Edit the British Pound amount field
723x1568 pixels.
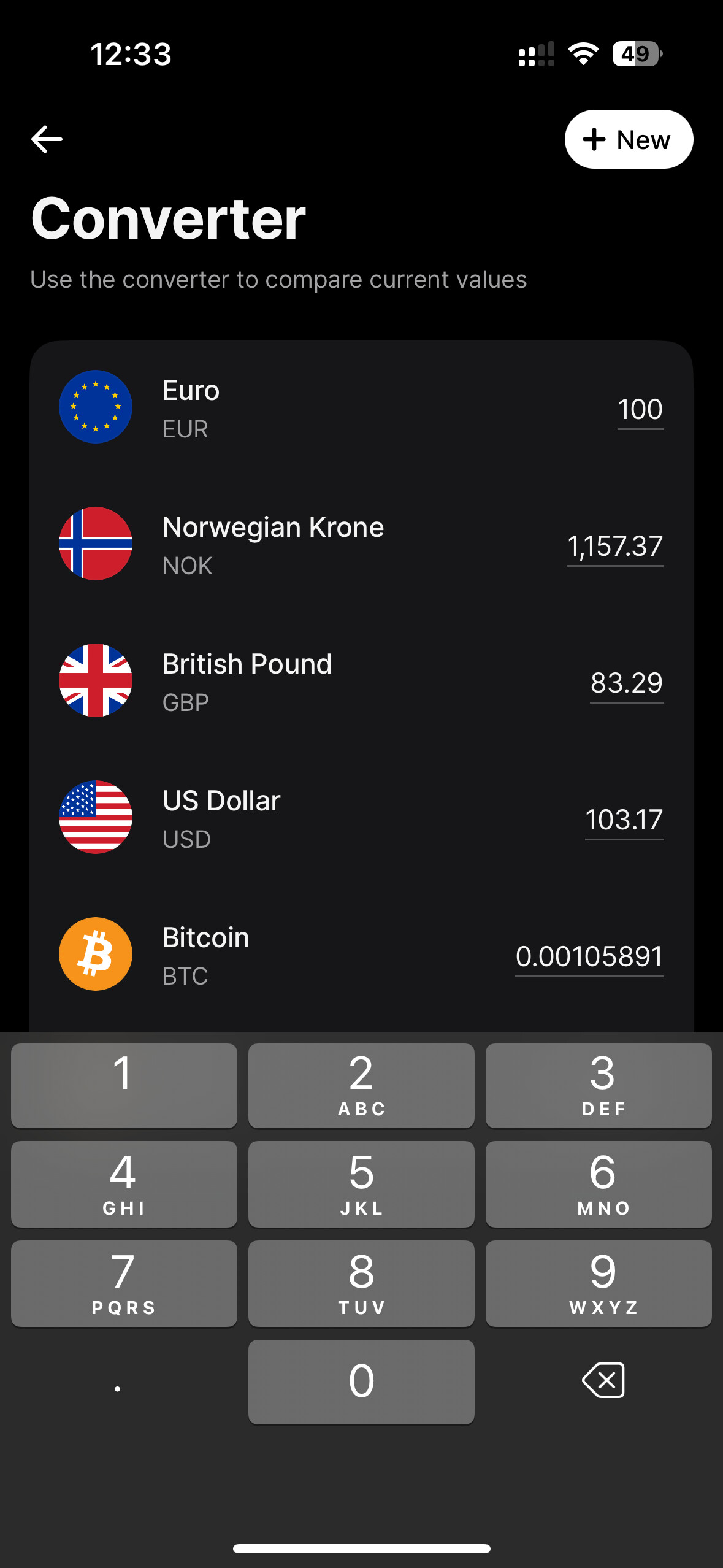[626, 683]
